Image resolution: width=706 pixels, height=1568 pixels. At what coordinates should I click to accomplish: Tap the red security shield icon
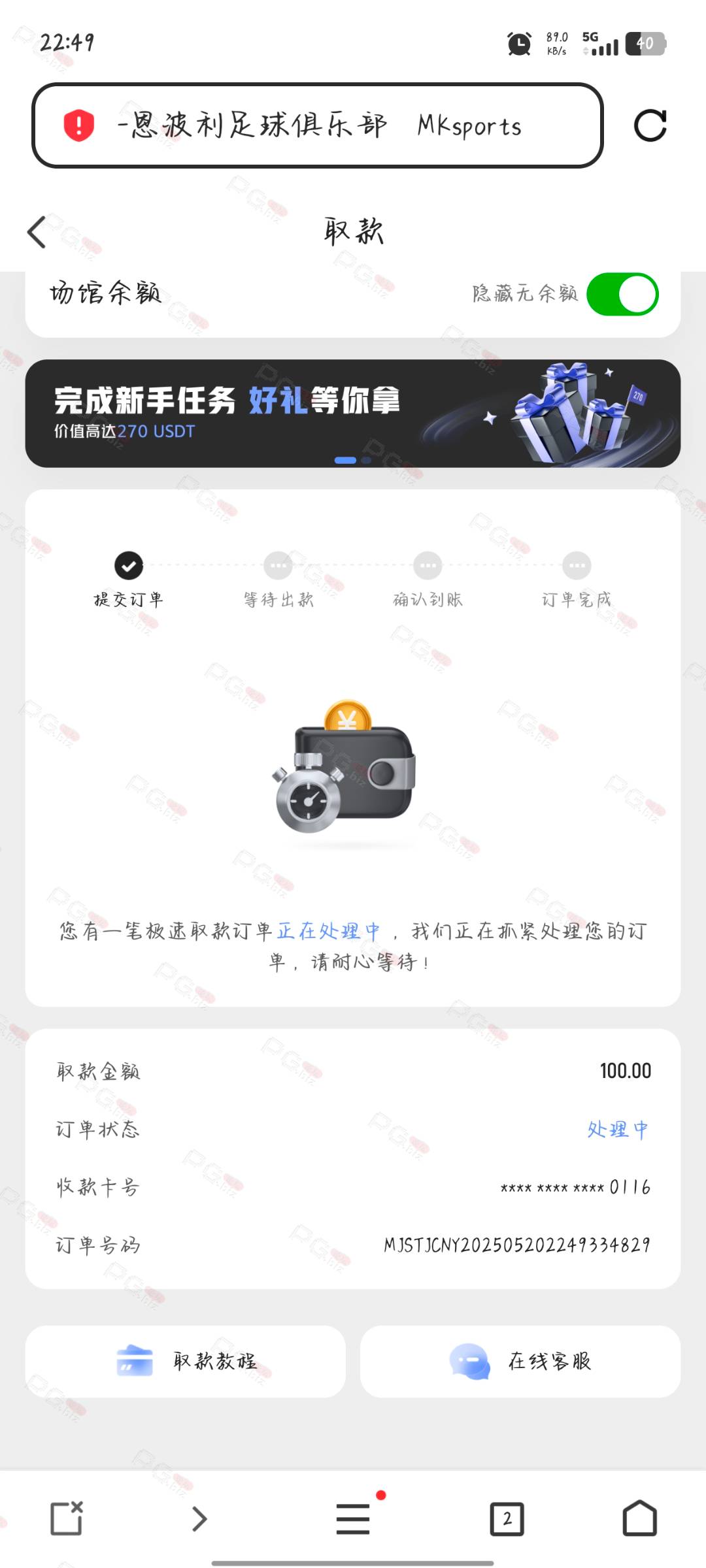[79, 125]
